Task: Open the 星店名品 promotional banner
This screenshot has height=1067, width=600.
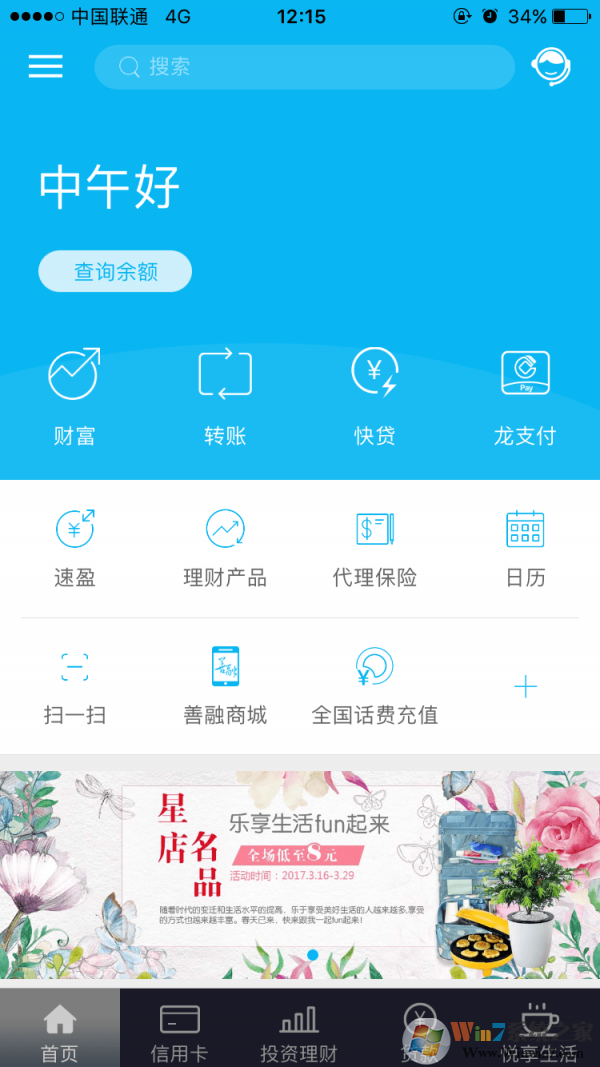Action: tap(300, 873)
